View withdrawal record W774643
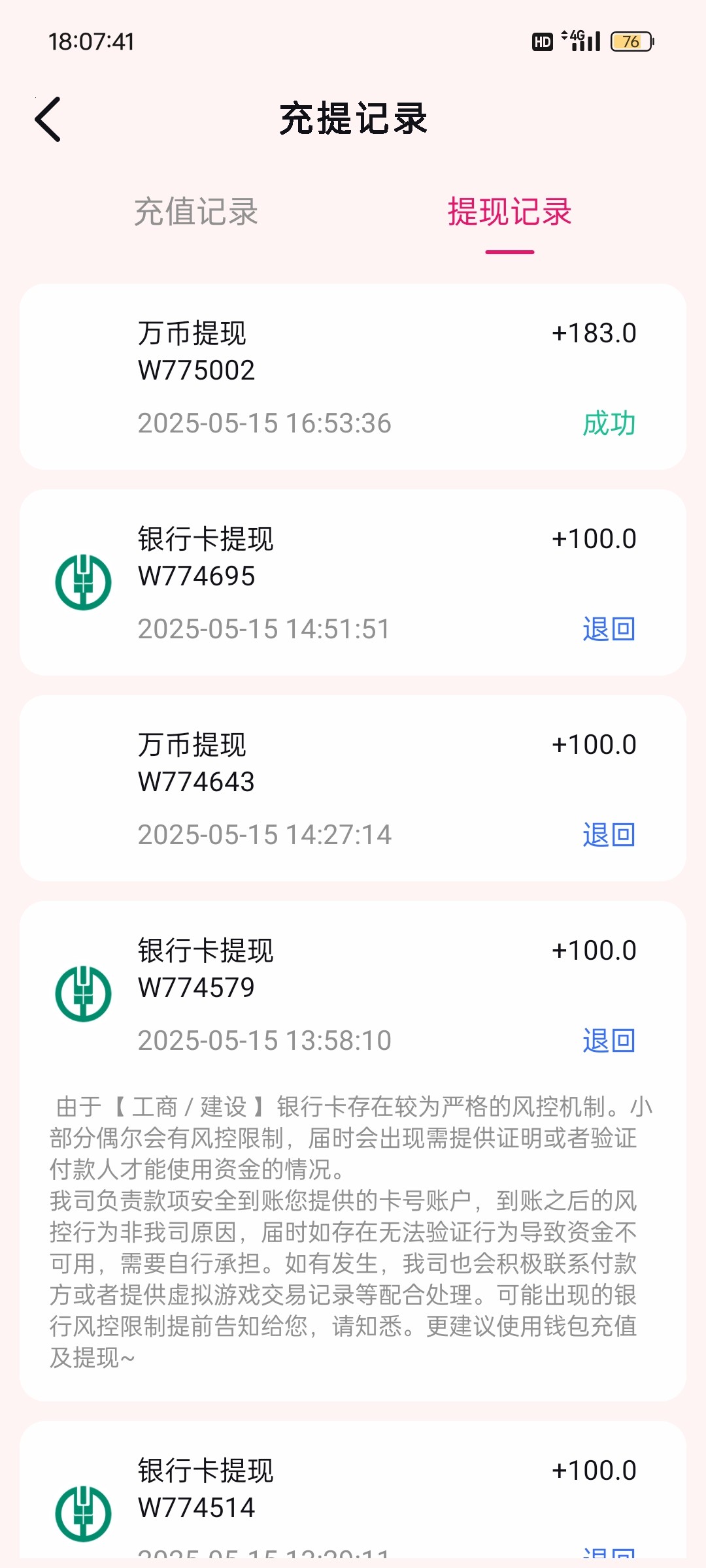 [353, 789]
